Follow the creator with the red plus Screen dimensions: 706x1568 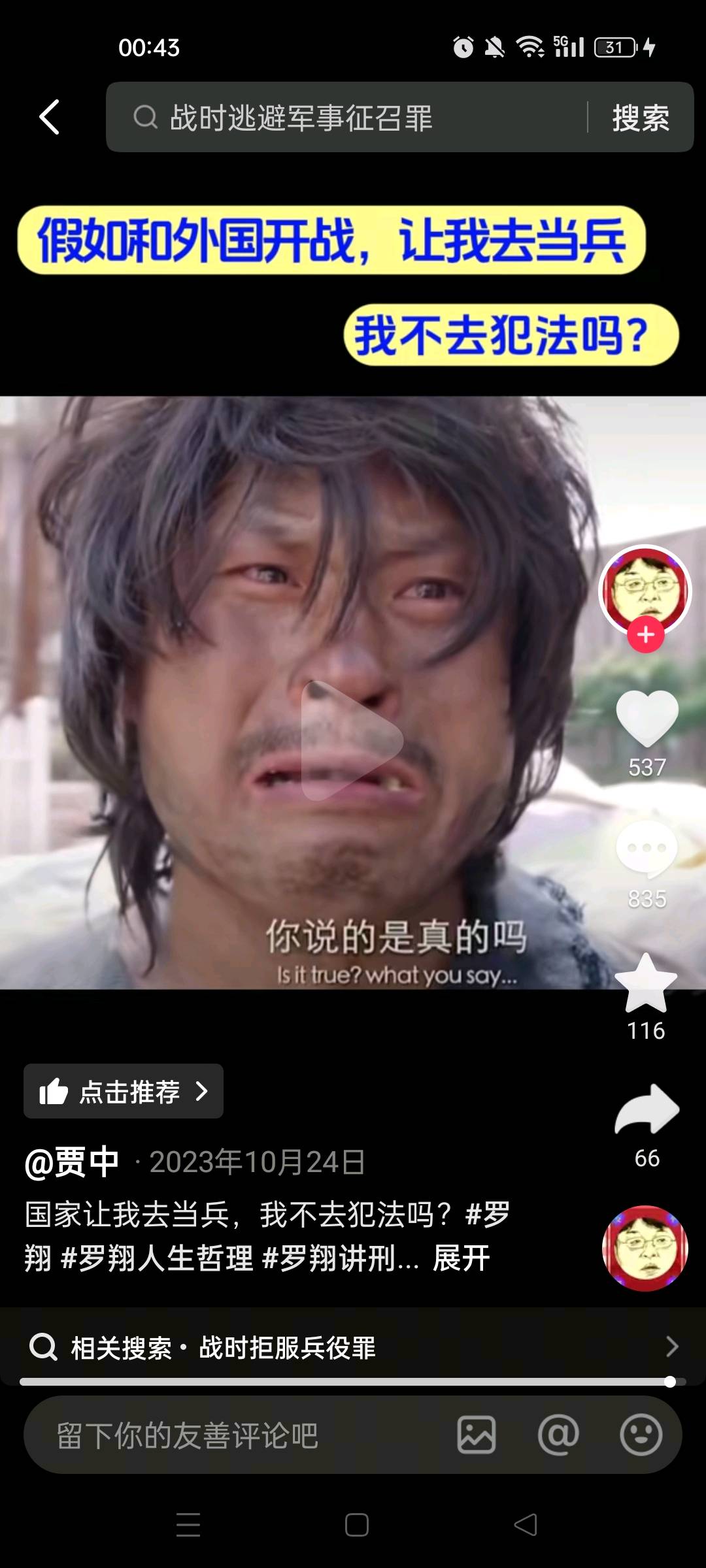click(646, 634)
